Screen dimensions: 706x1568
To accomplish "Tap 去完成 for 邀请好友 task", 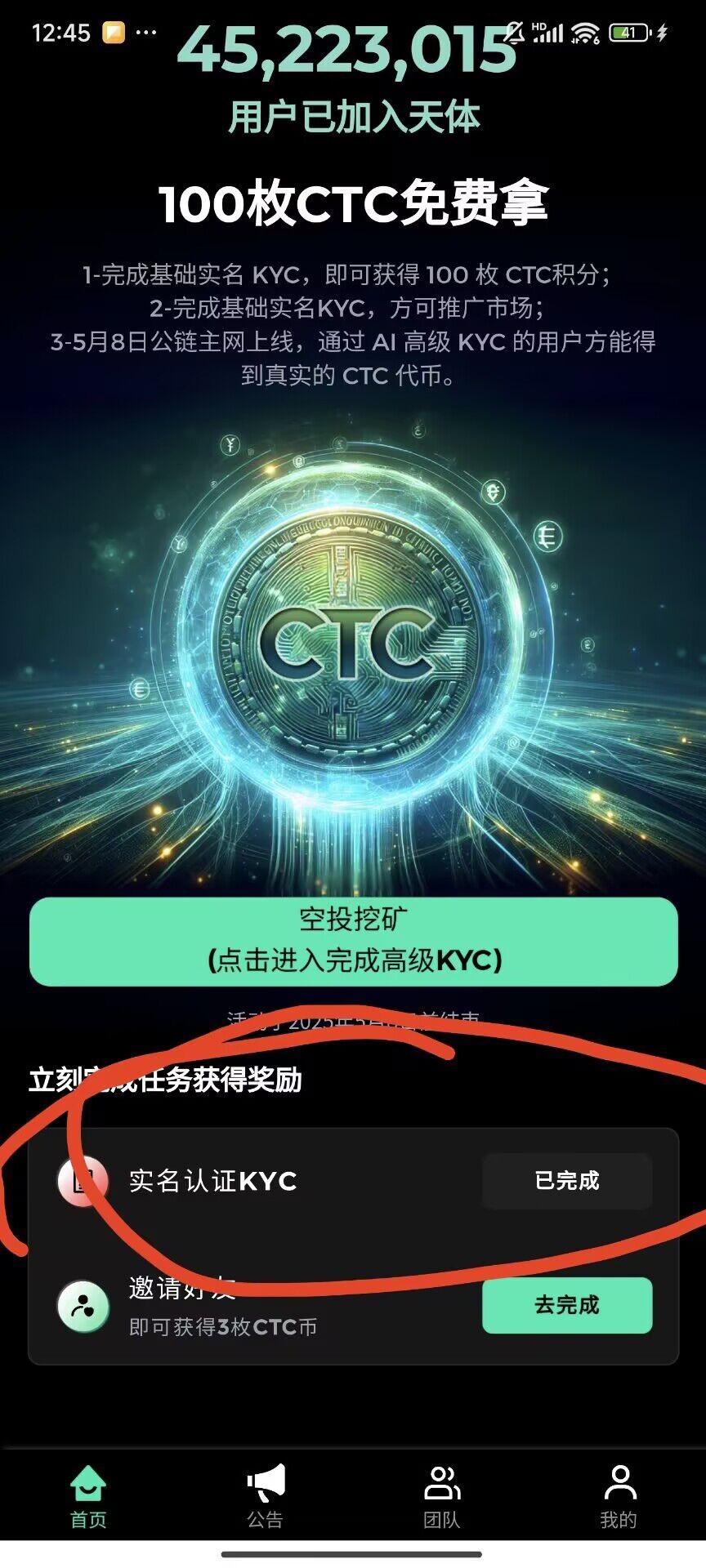I will click(566, 1305).
